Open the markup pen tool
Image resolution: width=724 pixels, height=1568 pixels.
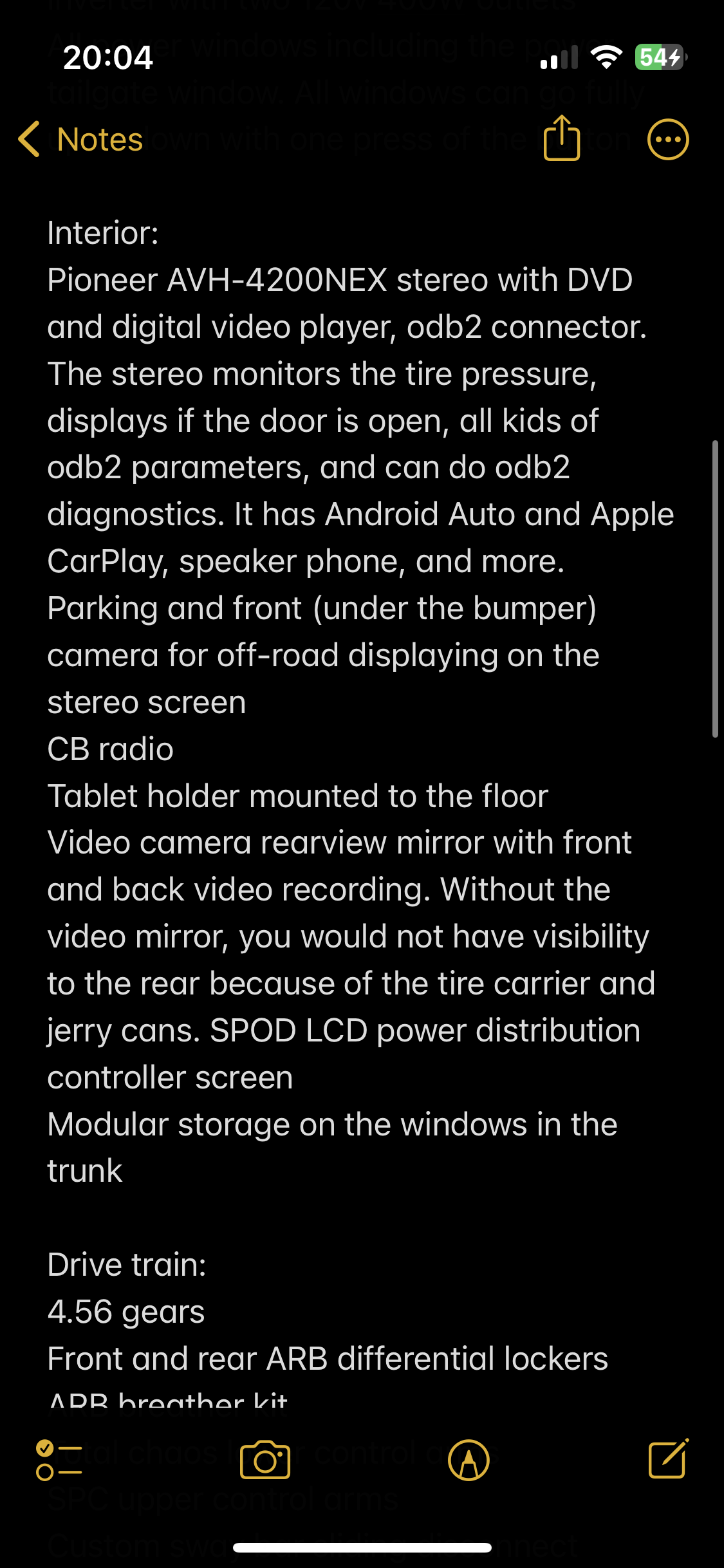(x=469, y=1460)
